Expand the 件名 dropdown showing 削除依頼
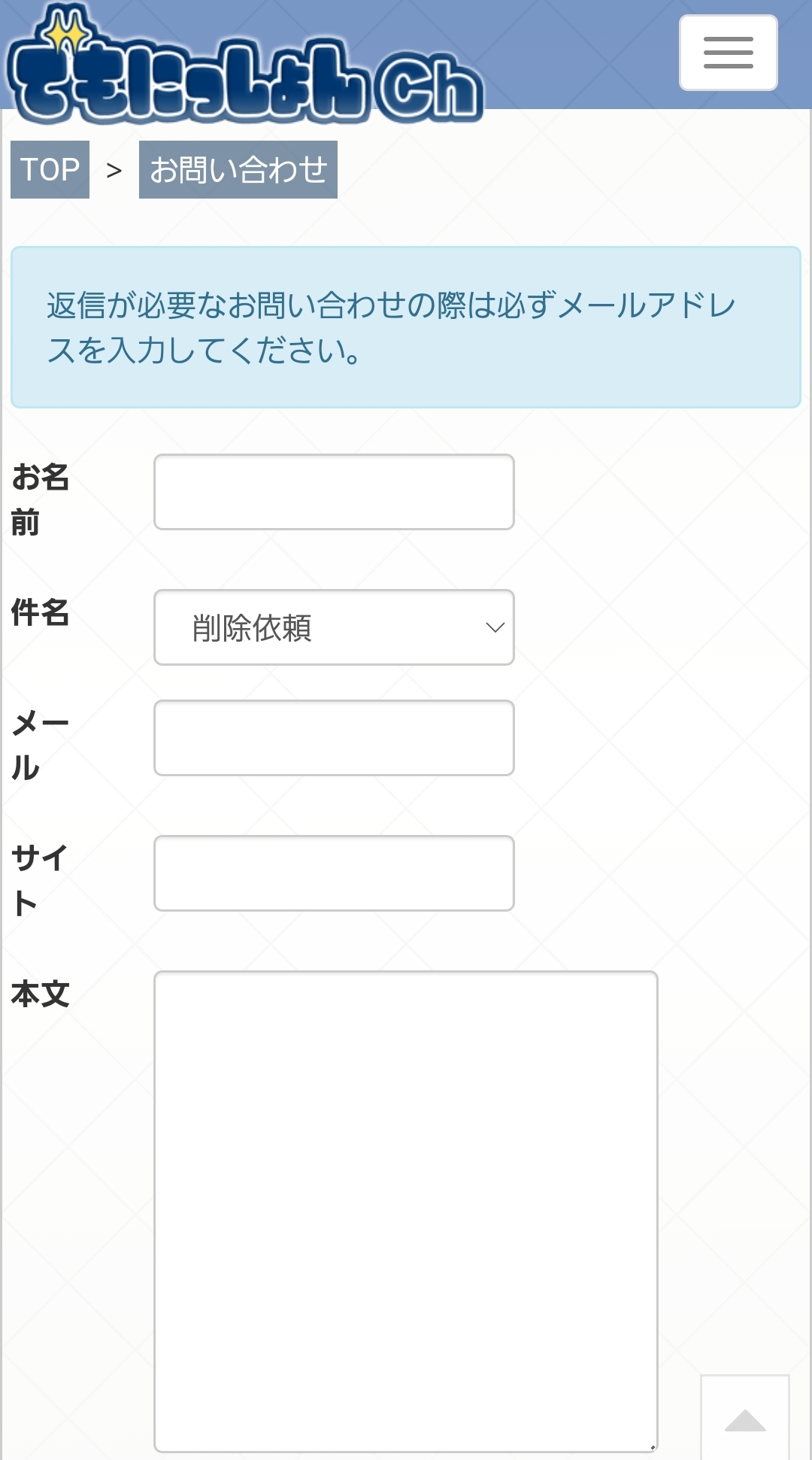 [x=334, y=627]
